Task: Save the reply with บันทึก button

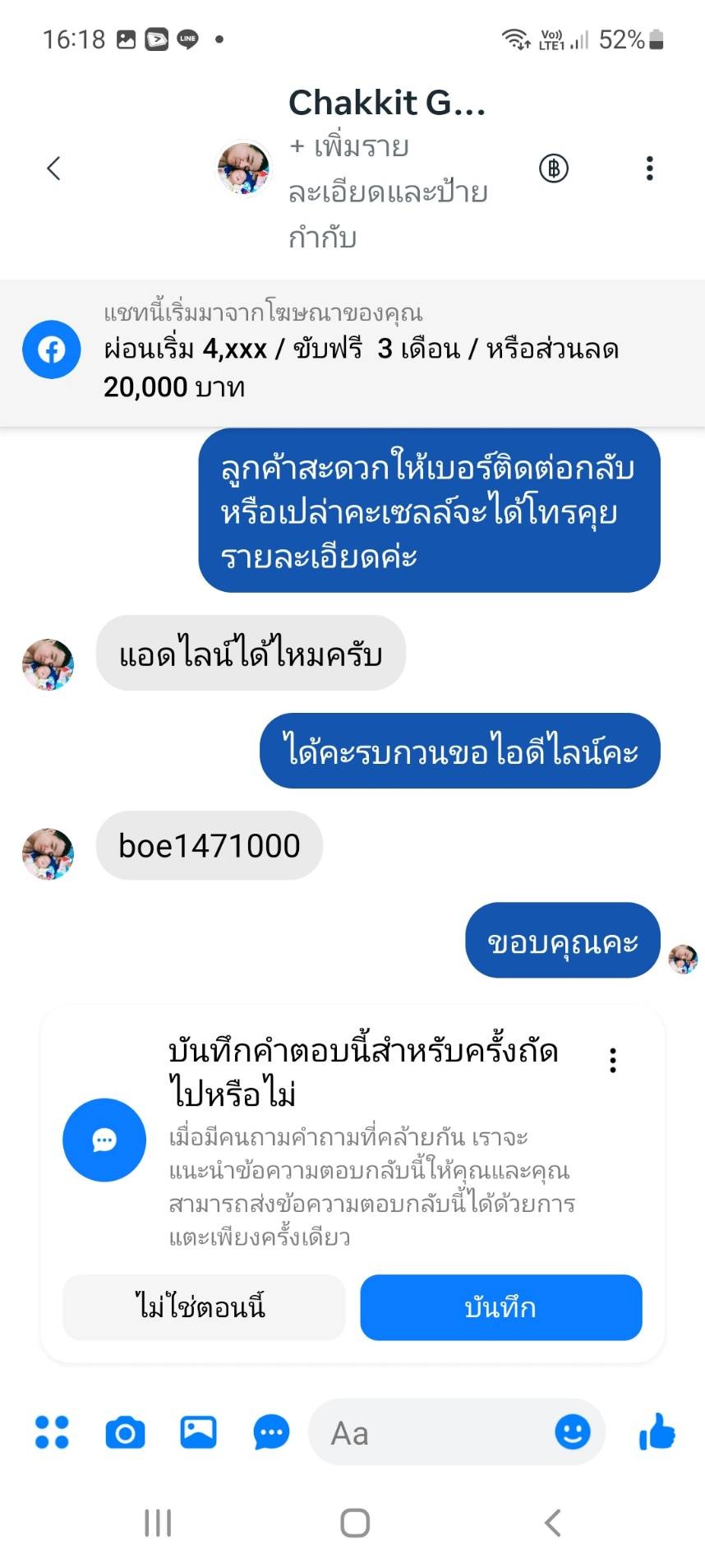Action: [x=500, y=1307]
